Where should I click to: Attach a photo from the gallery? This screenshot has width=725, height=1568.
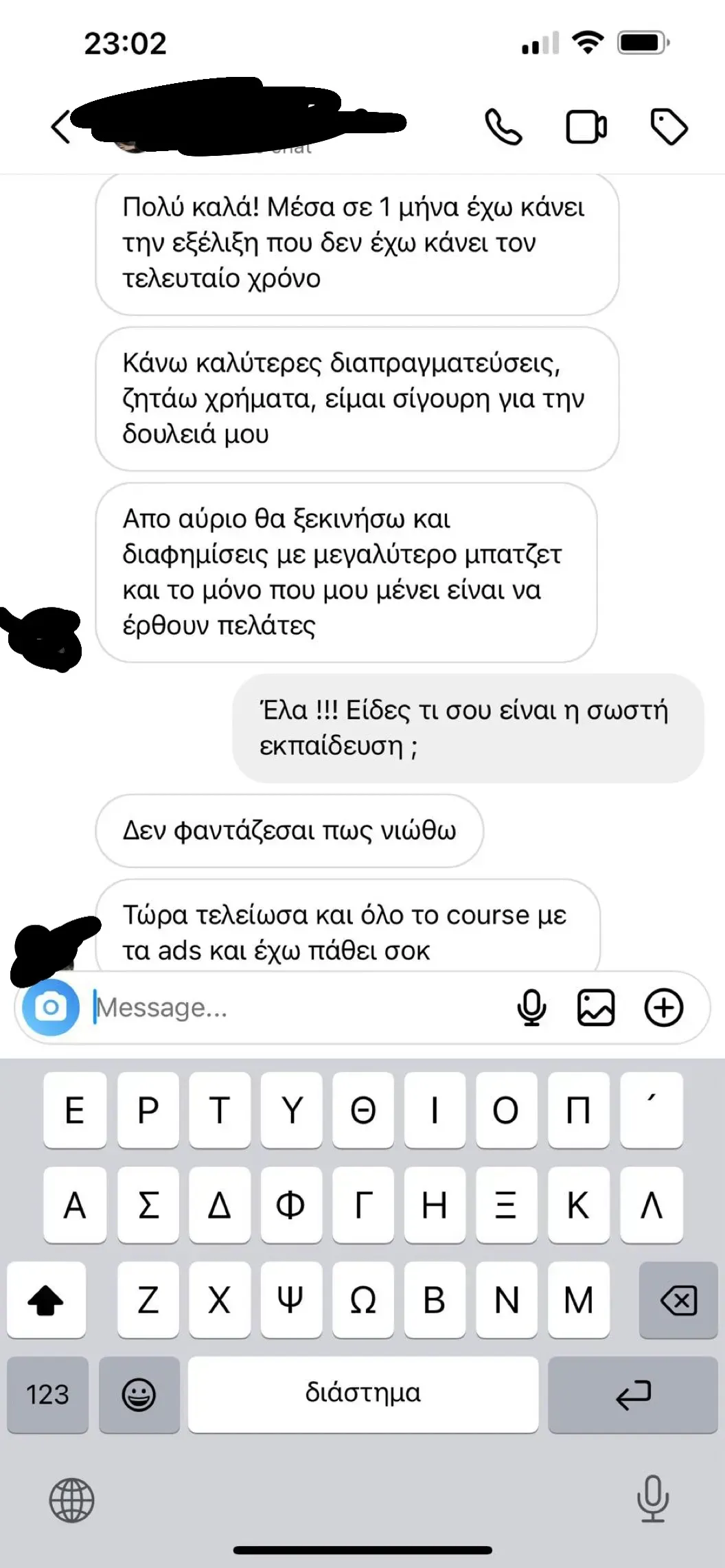click(x=595, y=1008)
